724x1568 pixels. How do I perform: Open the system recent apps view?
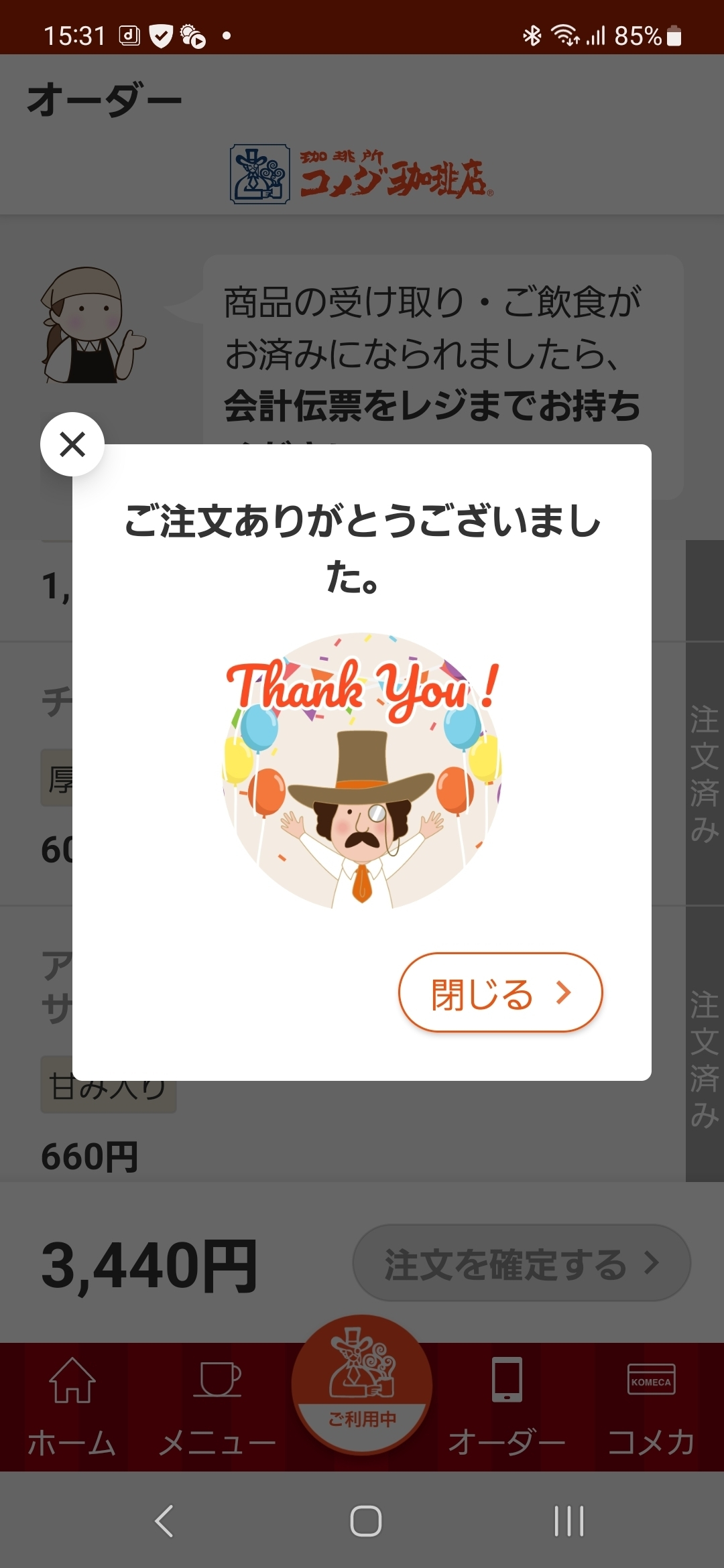tap(569, 1520)
